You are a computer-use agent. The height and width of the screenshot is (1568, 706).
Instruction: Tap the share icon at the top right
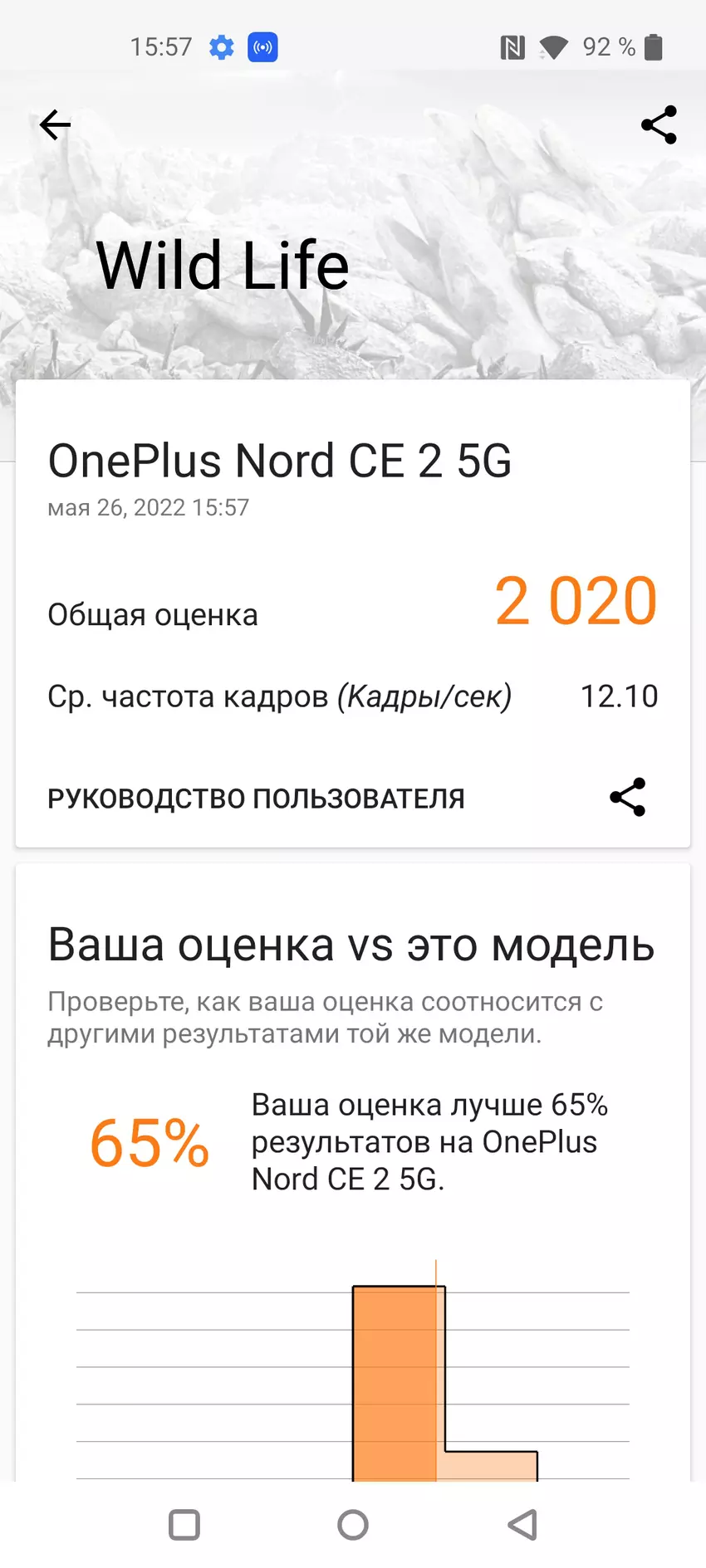[658, 125]
